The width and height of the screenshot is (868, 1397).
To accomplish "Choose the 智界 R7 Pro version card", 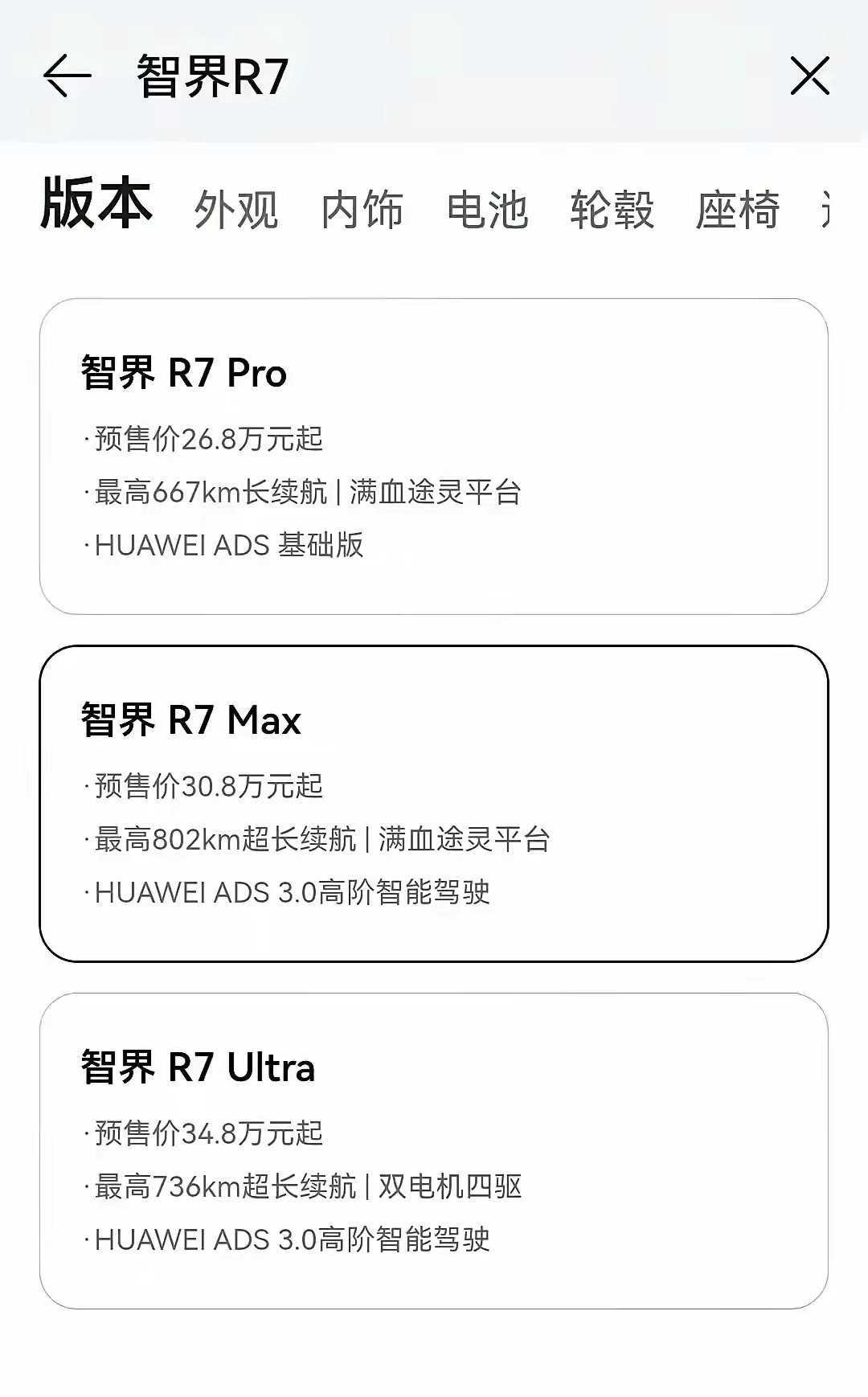I will [434, 457].
